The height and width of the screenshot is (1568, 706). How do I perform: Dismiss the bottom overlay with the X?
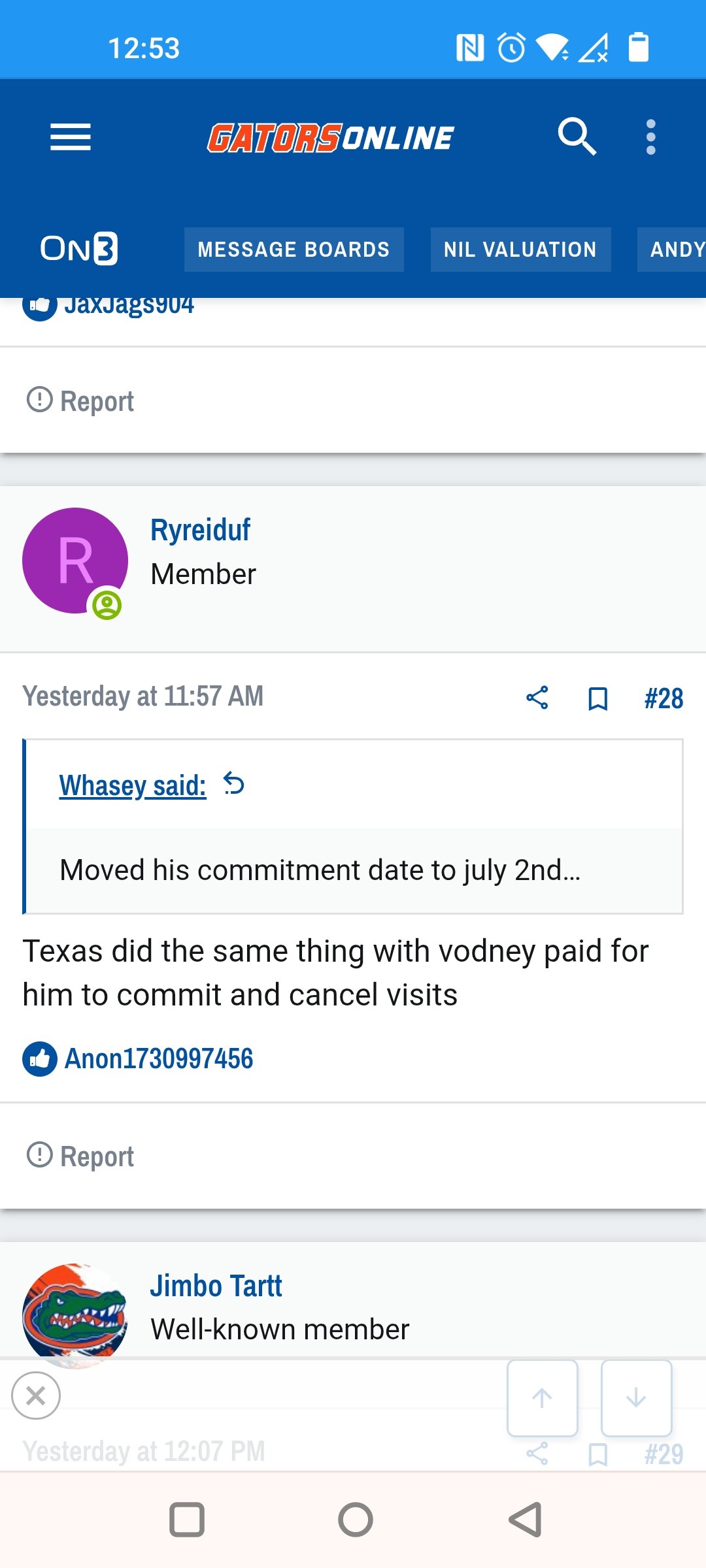(36, 1396)
